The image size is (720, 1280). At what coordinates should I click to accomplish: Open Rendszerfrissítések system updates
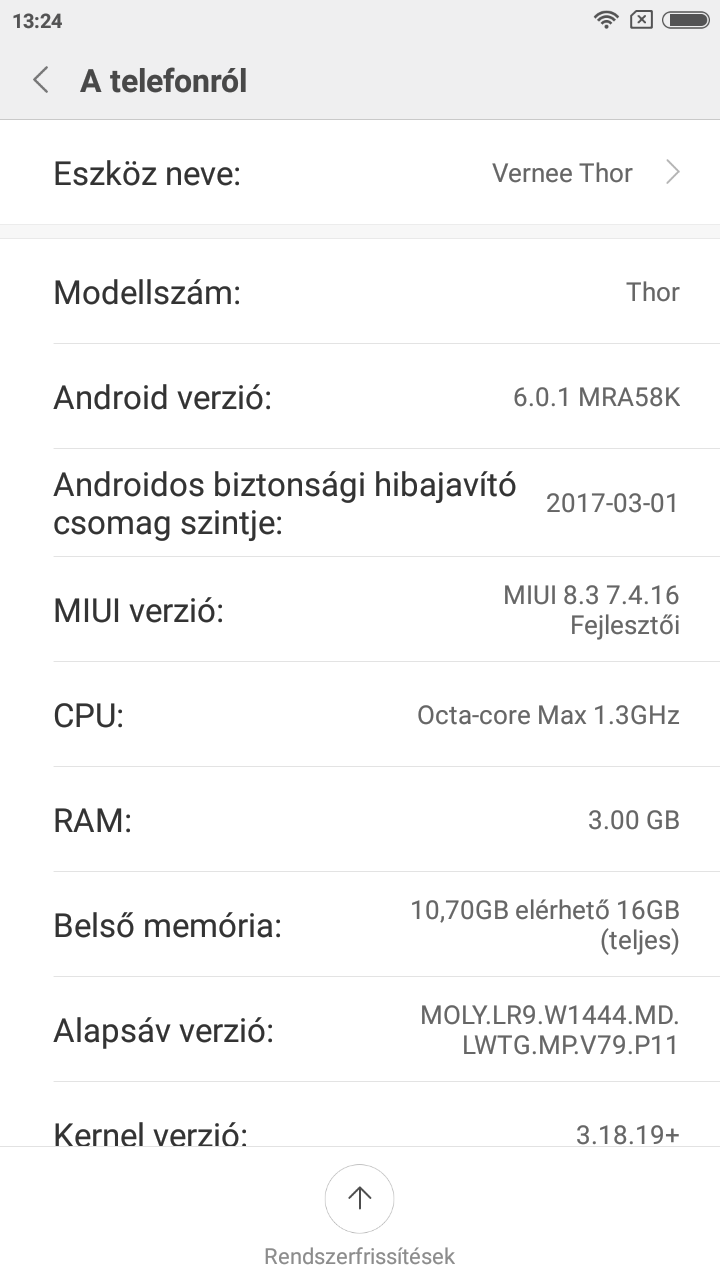(x=359, y=1200)
